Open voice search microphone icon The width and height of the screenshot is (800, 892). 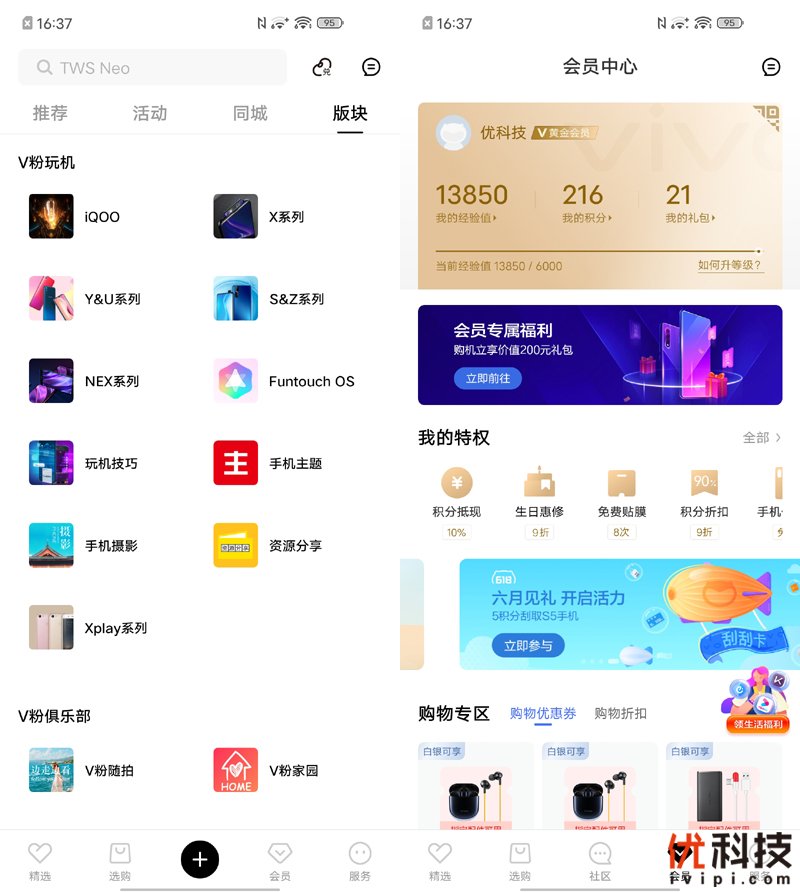pyautogui.click(x=322, y=66)
